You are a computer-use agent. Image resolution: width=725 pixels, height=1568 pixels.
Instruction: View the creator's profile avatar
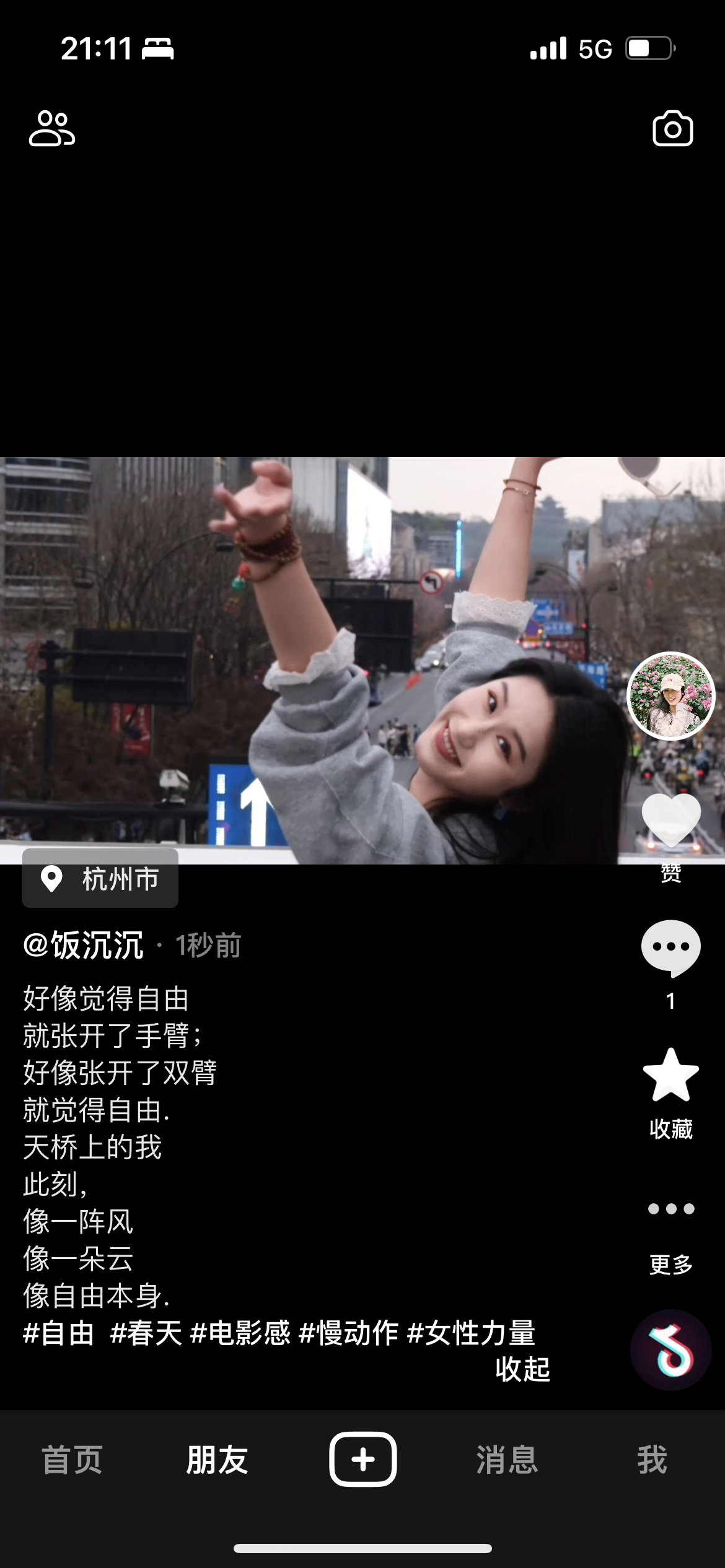(x=671, y=696)
